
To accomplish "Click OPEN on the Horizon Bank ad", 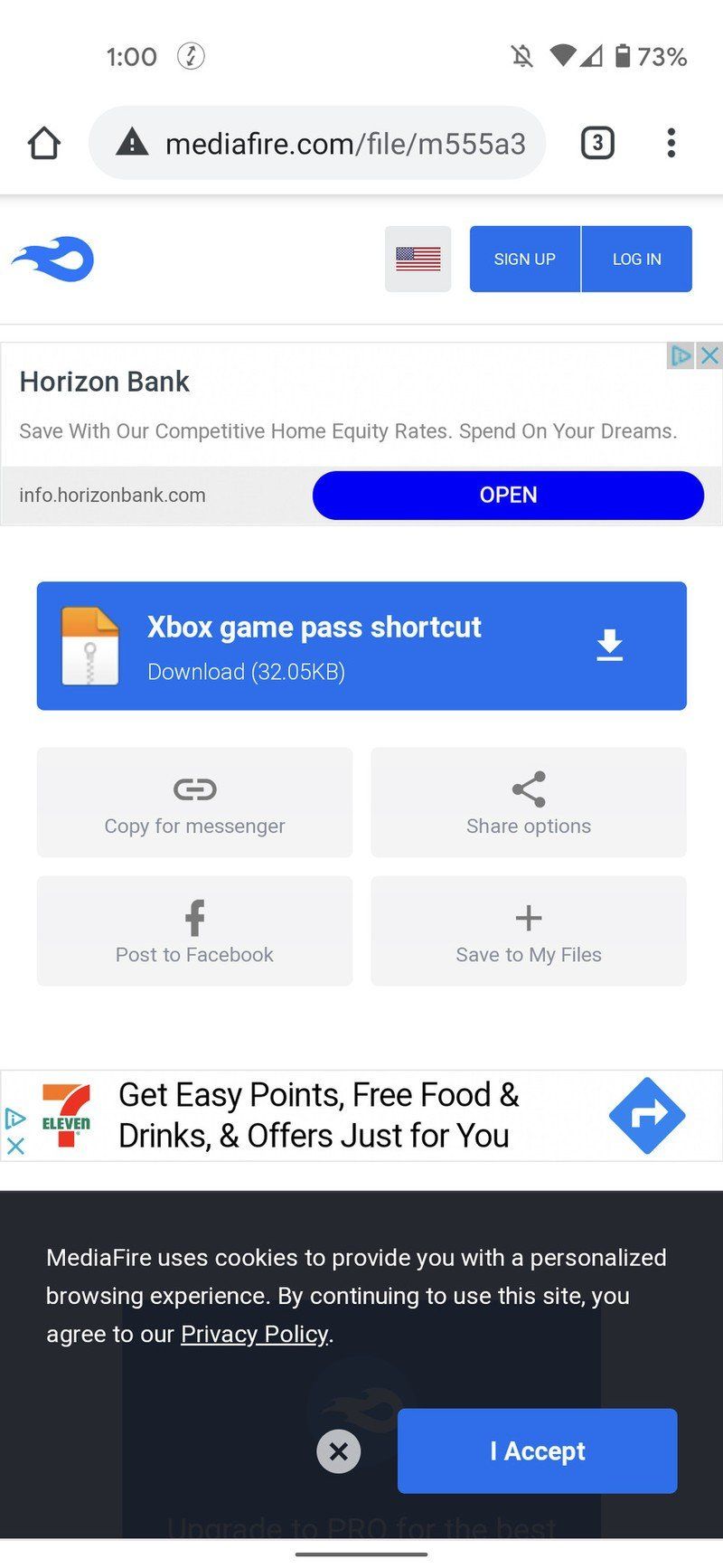I will pyautogui.click(x=508, y=495).
